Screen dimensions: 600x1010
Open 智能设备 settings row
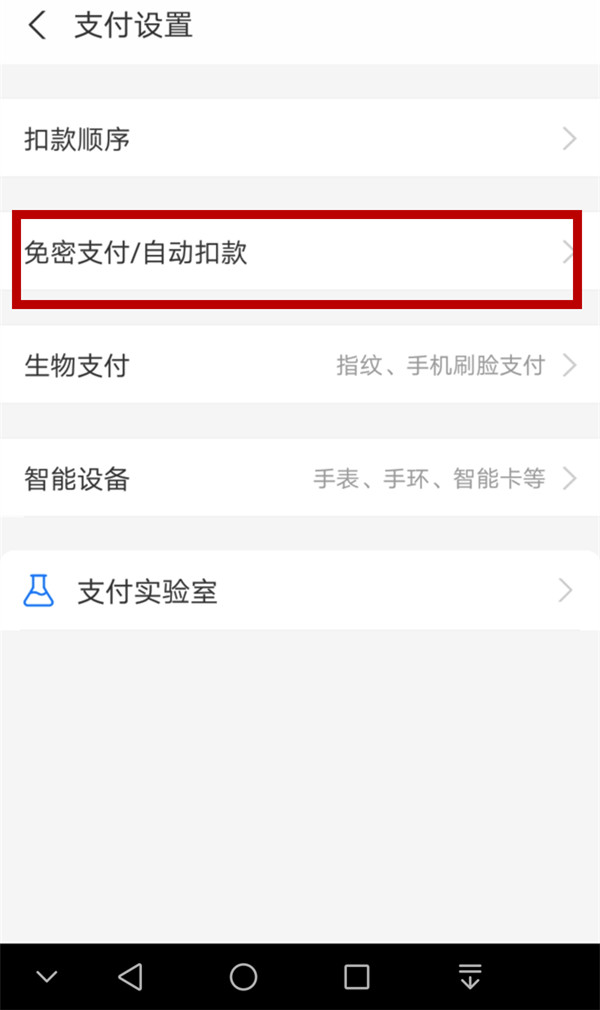click(300, 479)
